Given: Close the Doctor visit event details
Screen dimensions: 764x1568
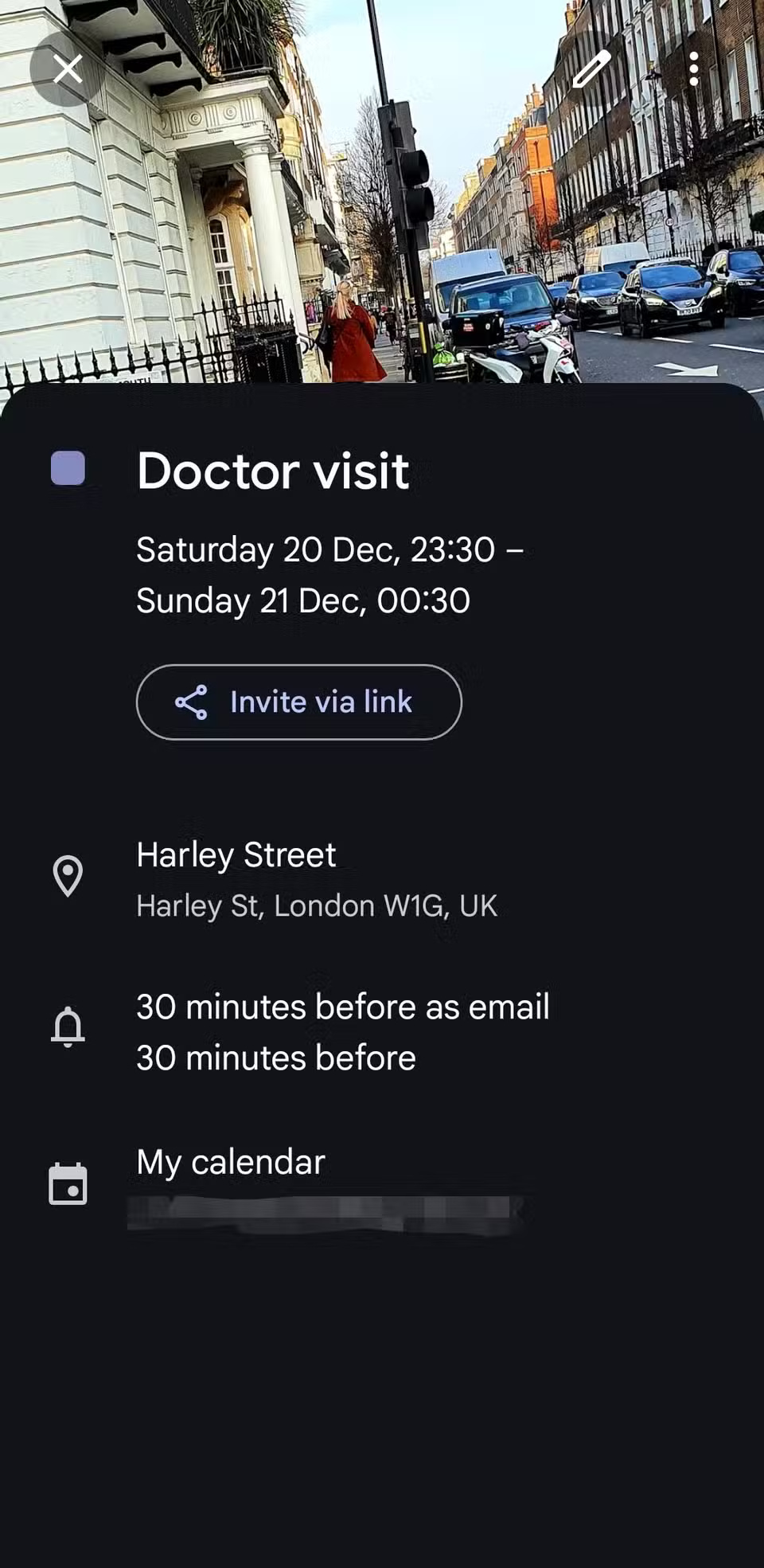Looking at the screenshot, I should [x=68, y=69].
